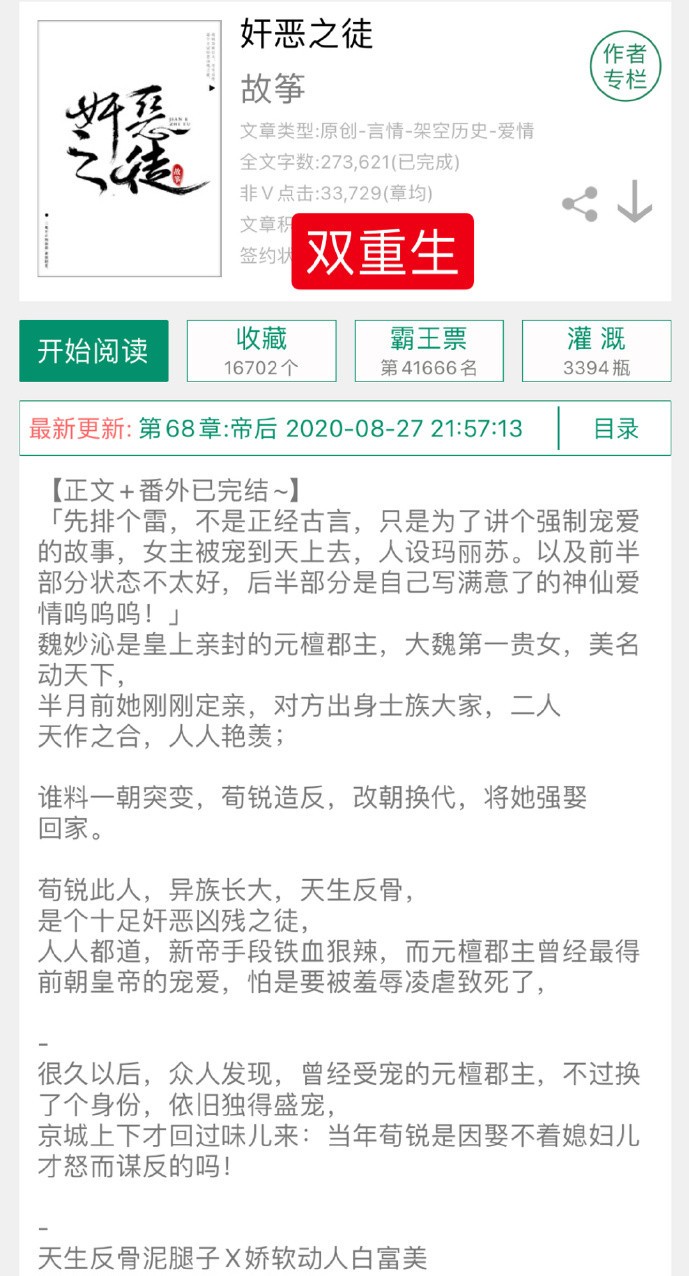Screen dimensions: 689x1276
Task: Open latest chapter 第68章:帝后
Action: pyautogui.click(x=330, y=429)
